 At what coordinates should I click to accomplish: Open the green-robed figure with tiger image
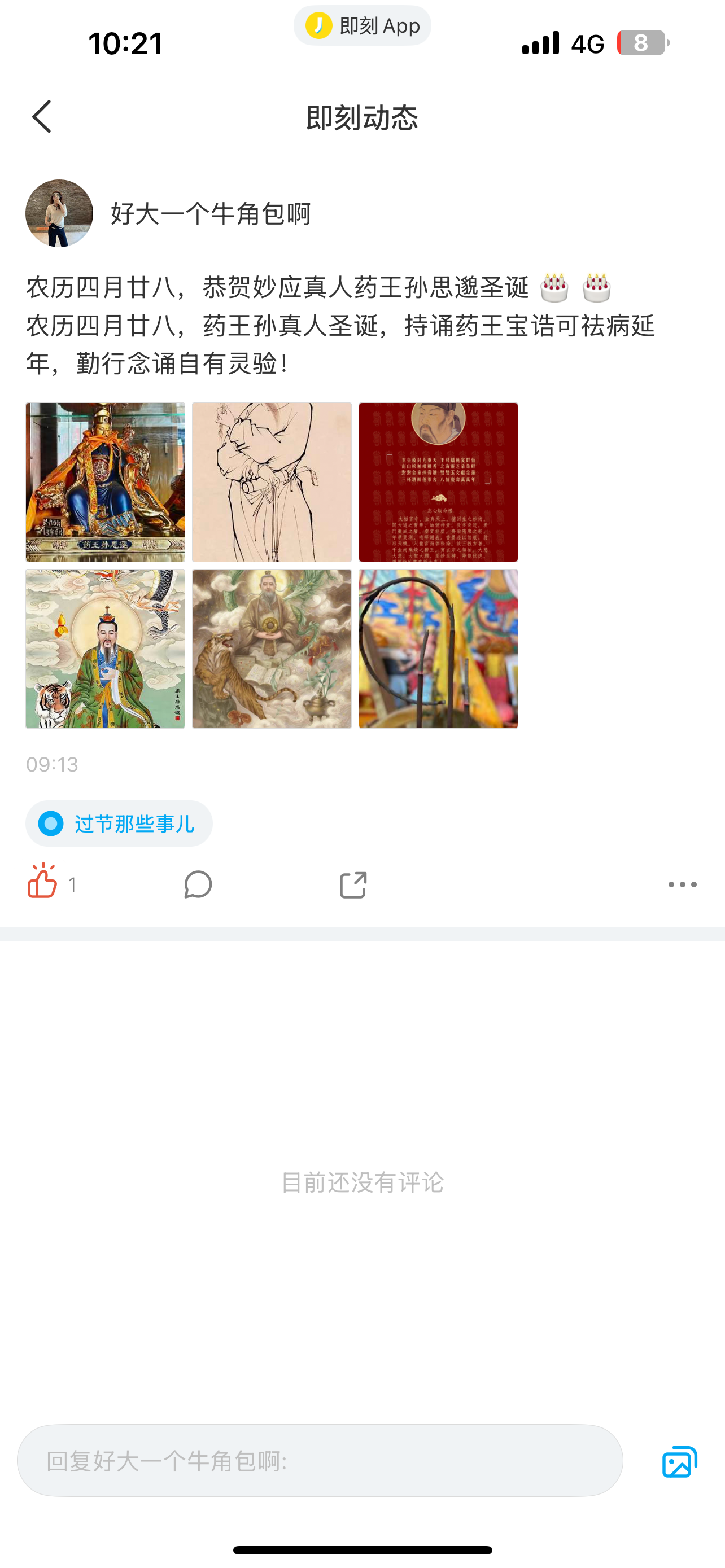(x=106, y=649)
